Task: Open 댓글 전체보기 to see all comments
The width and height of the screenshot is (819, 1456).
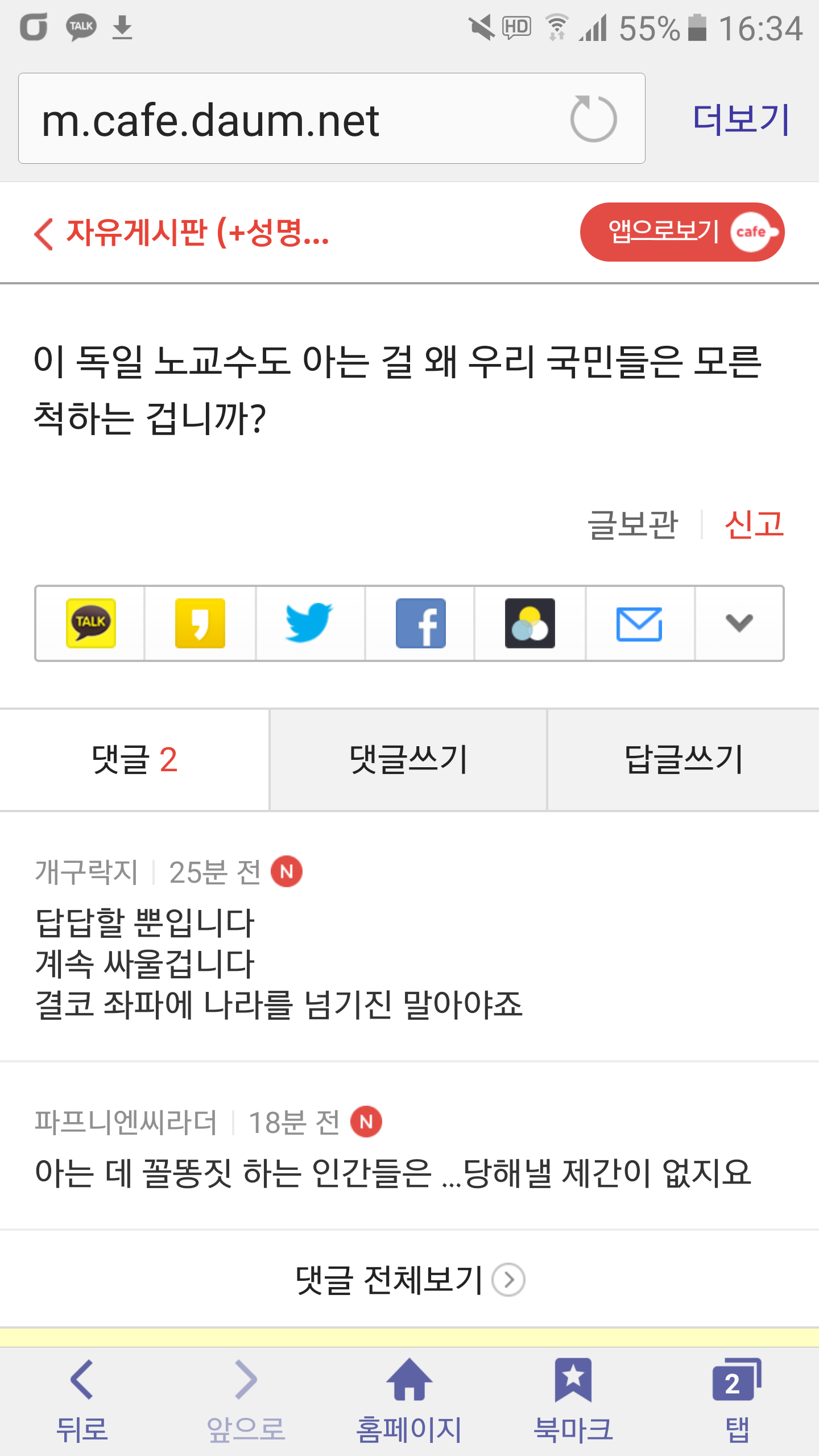Action: 409,1280
